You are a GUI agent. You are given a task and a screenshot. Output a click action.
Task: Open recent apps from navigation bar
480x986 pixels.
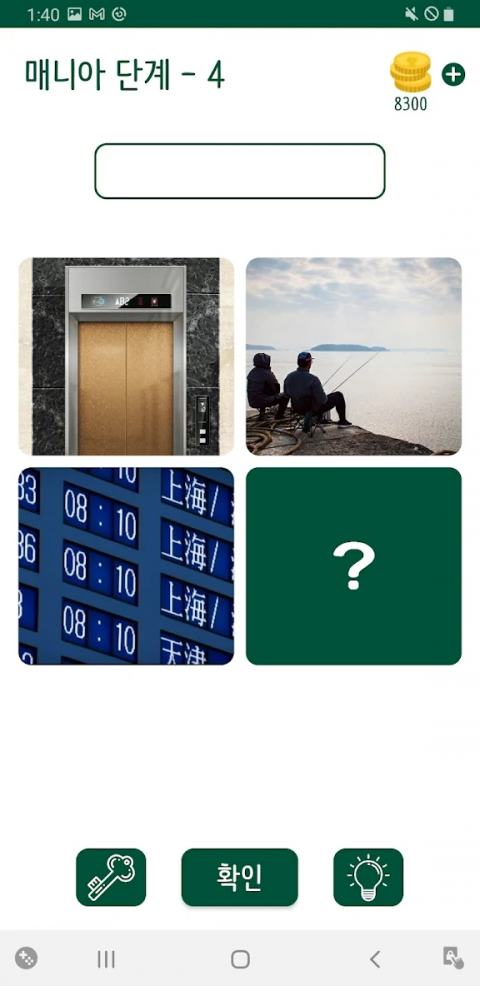click(x=106, y=959)
